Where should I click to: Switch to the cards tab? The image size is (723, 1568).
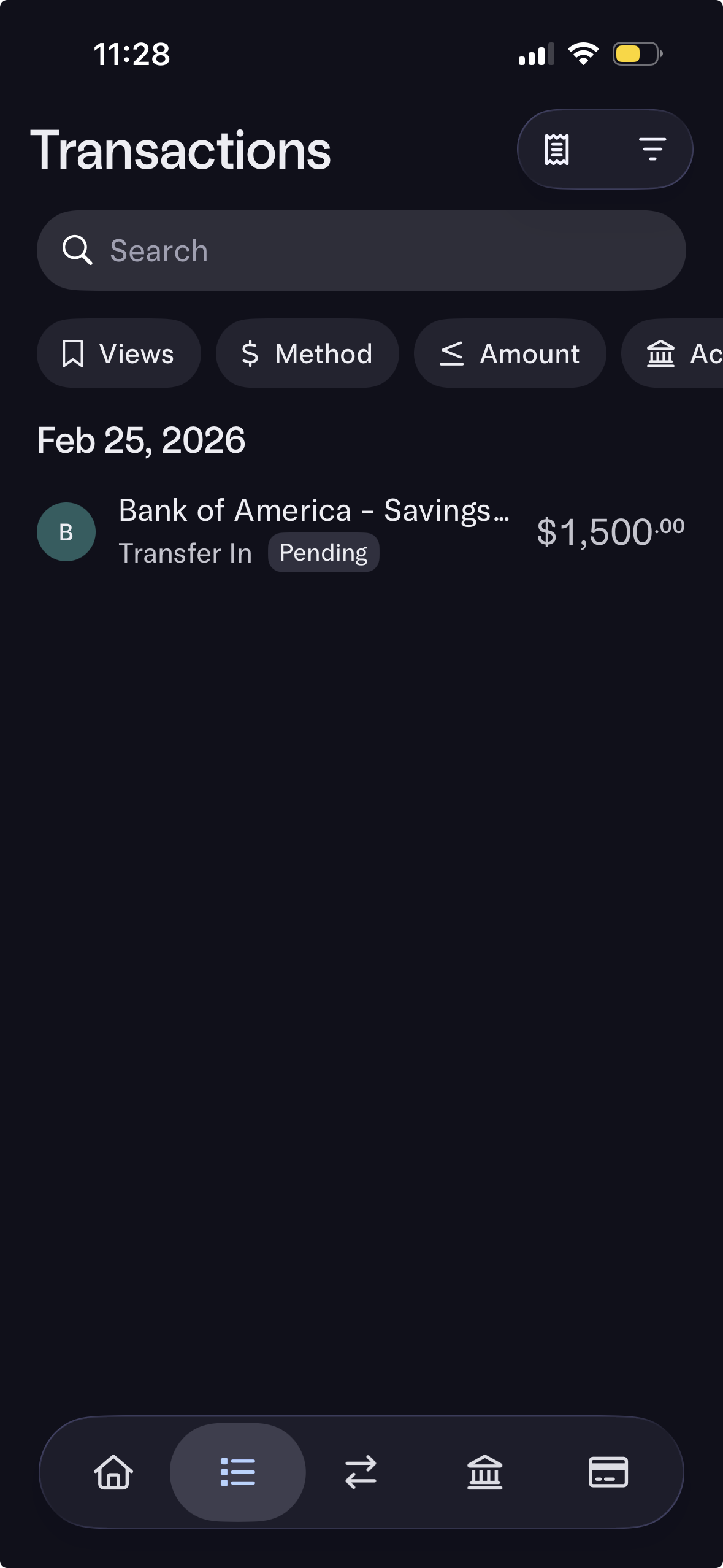(608, 1472)
